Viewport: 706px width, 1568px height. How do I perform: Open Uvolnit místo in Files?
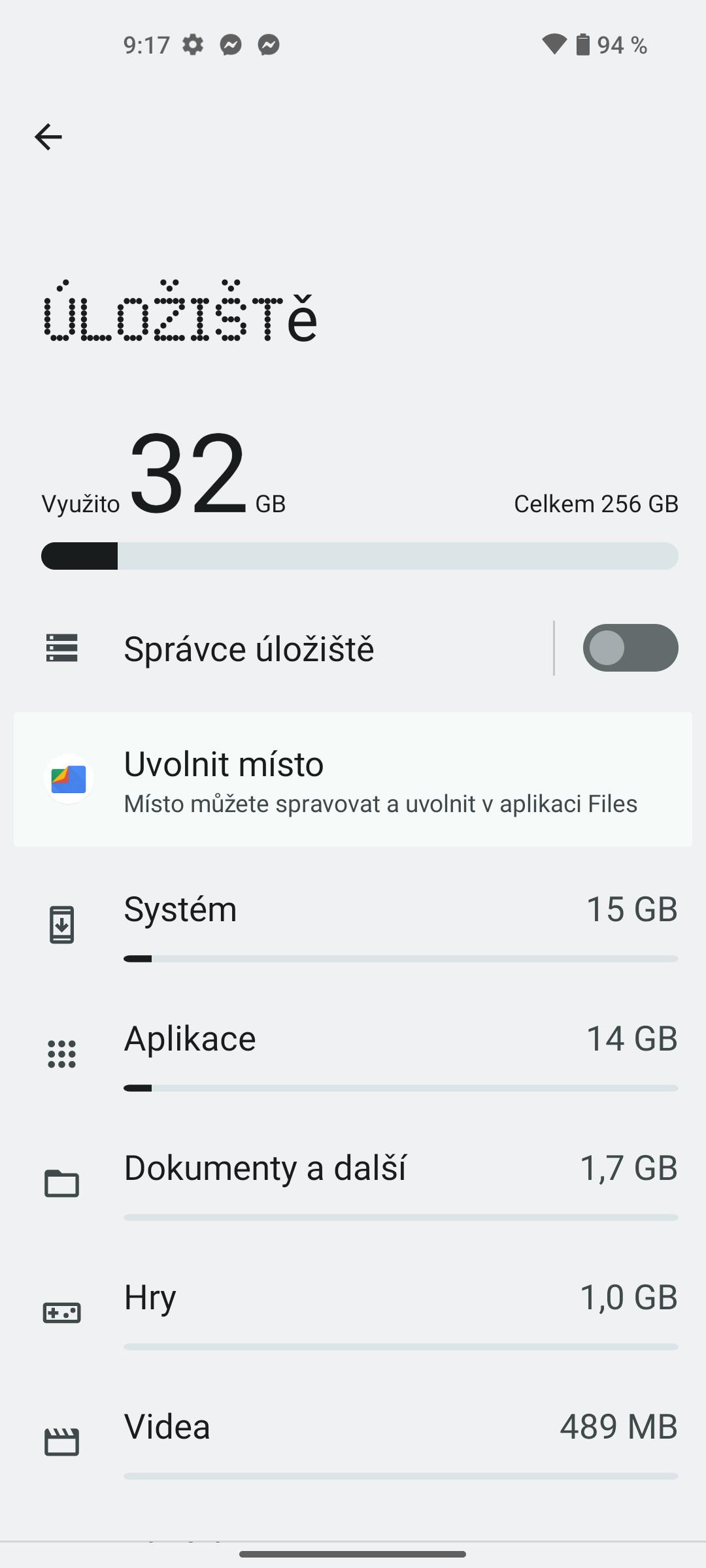[353, 779]
